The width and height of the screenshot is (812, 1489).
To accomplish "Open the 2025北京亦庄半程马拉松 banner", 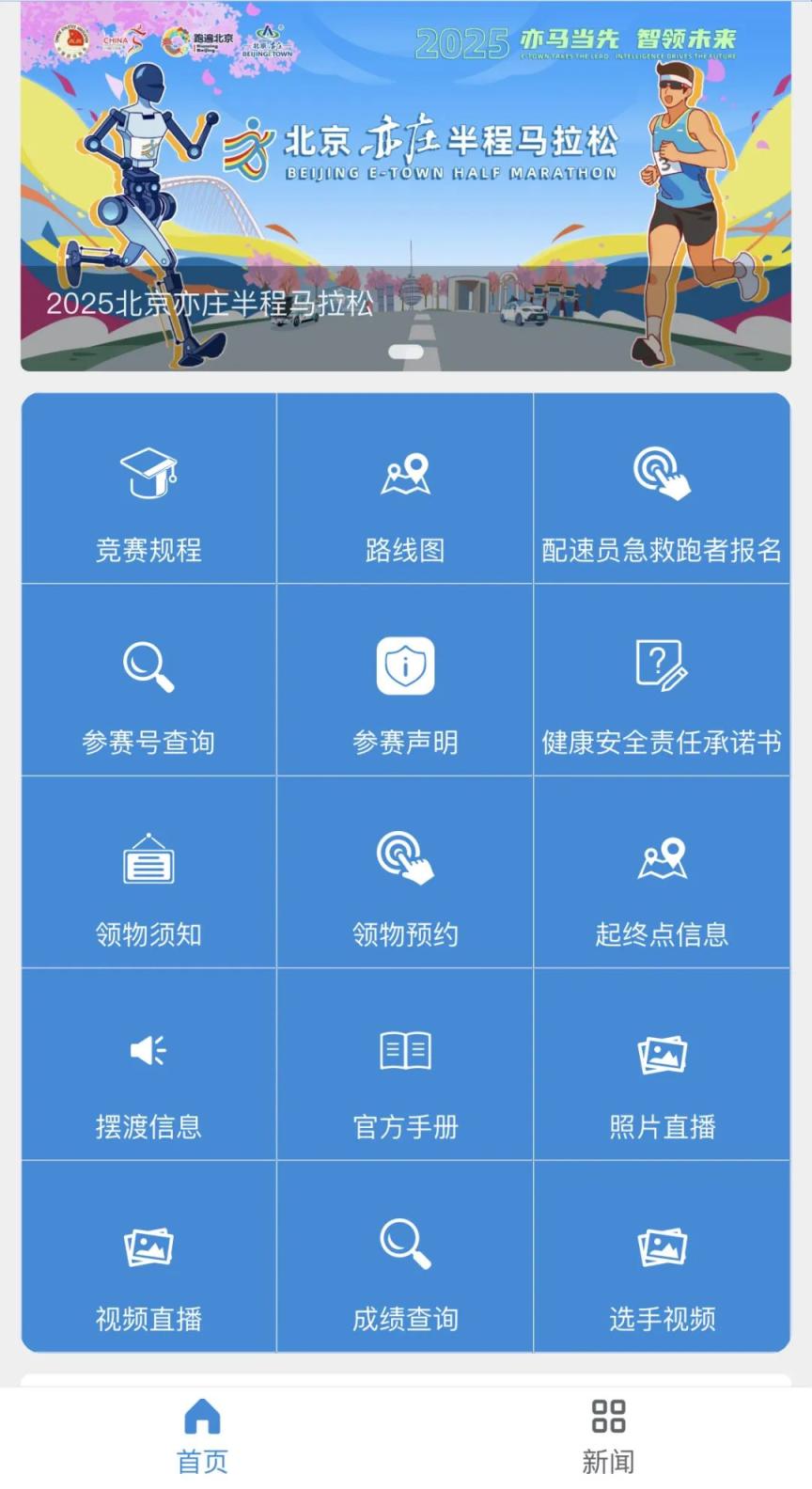I will point(406,188).
